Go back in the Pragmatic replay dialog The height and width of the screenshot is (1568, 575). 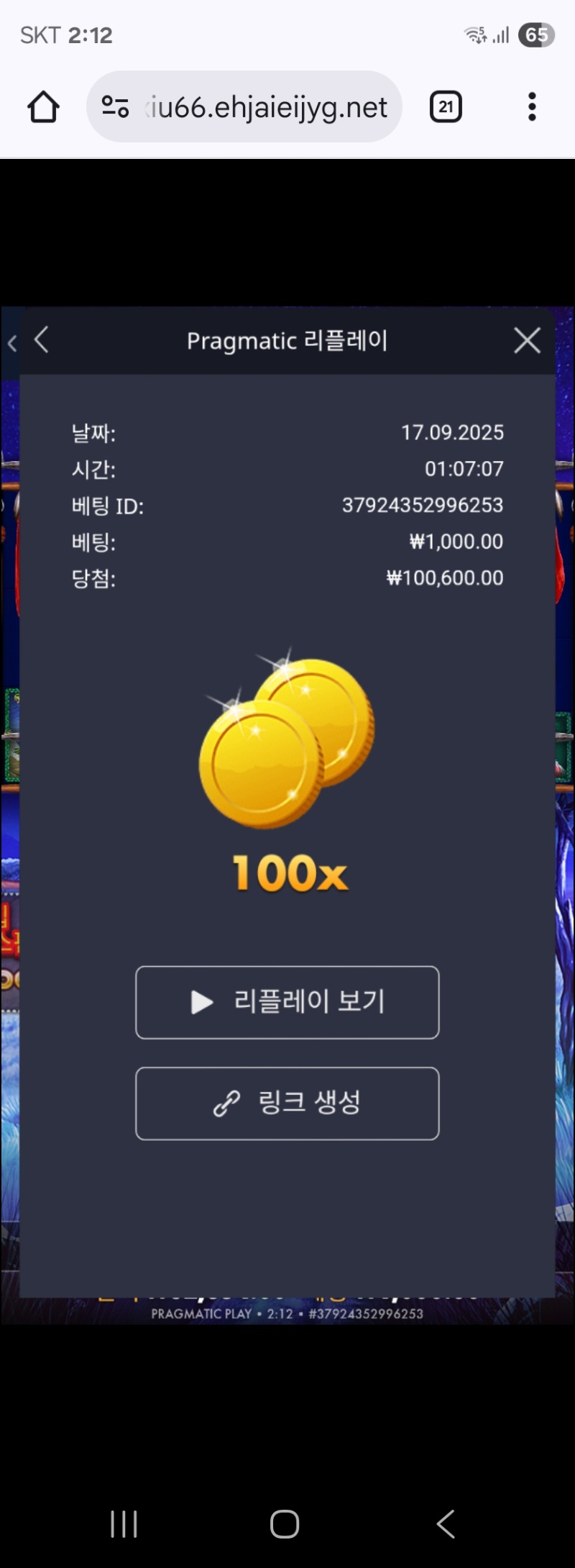[42, 340]
